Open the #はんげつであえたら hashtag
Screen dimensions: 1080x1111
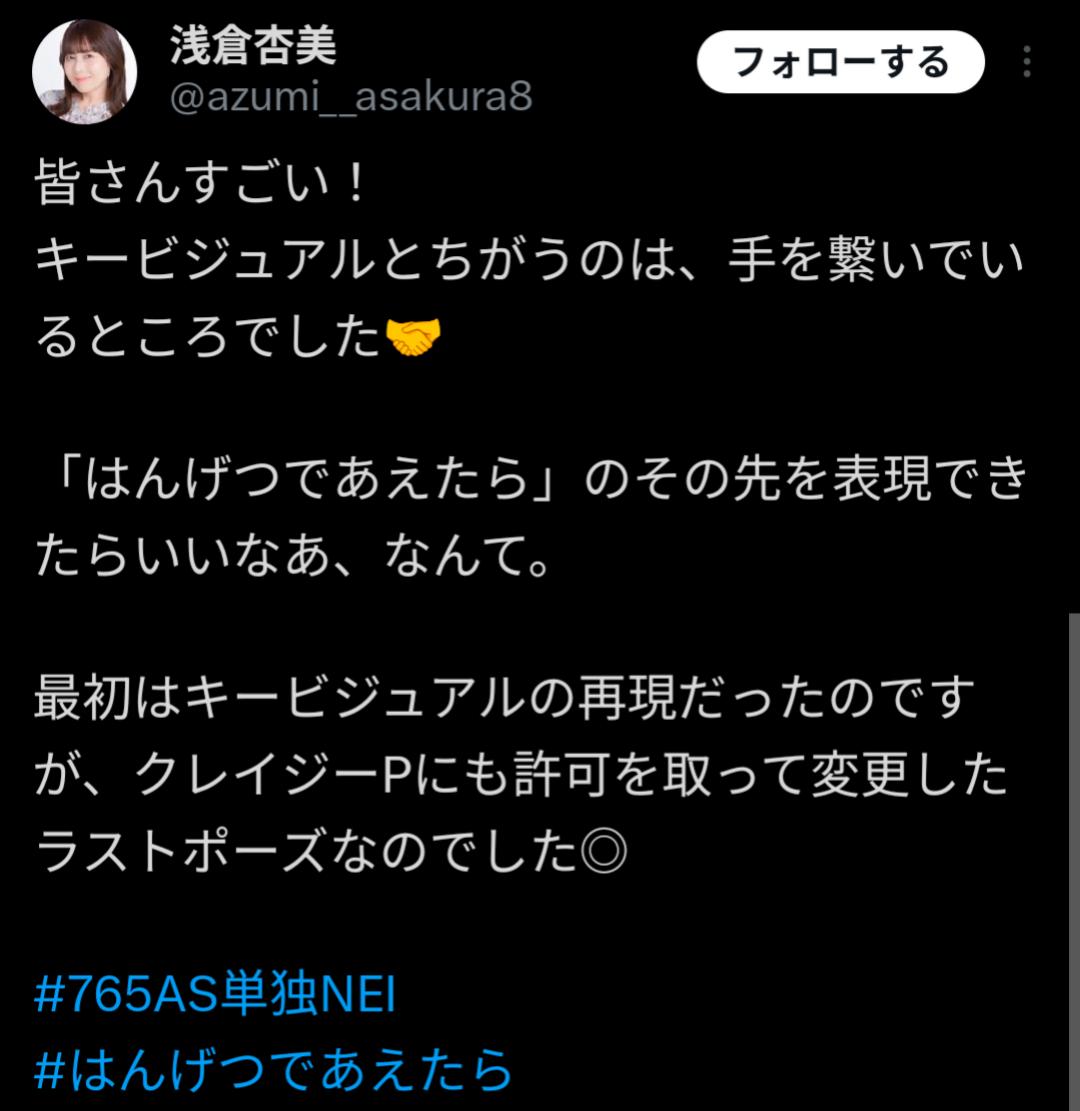point(273,1069)
